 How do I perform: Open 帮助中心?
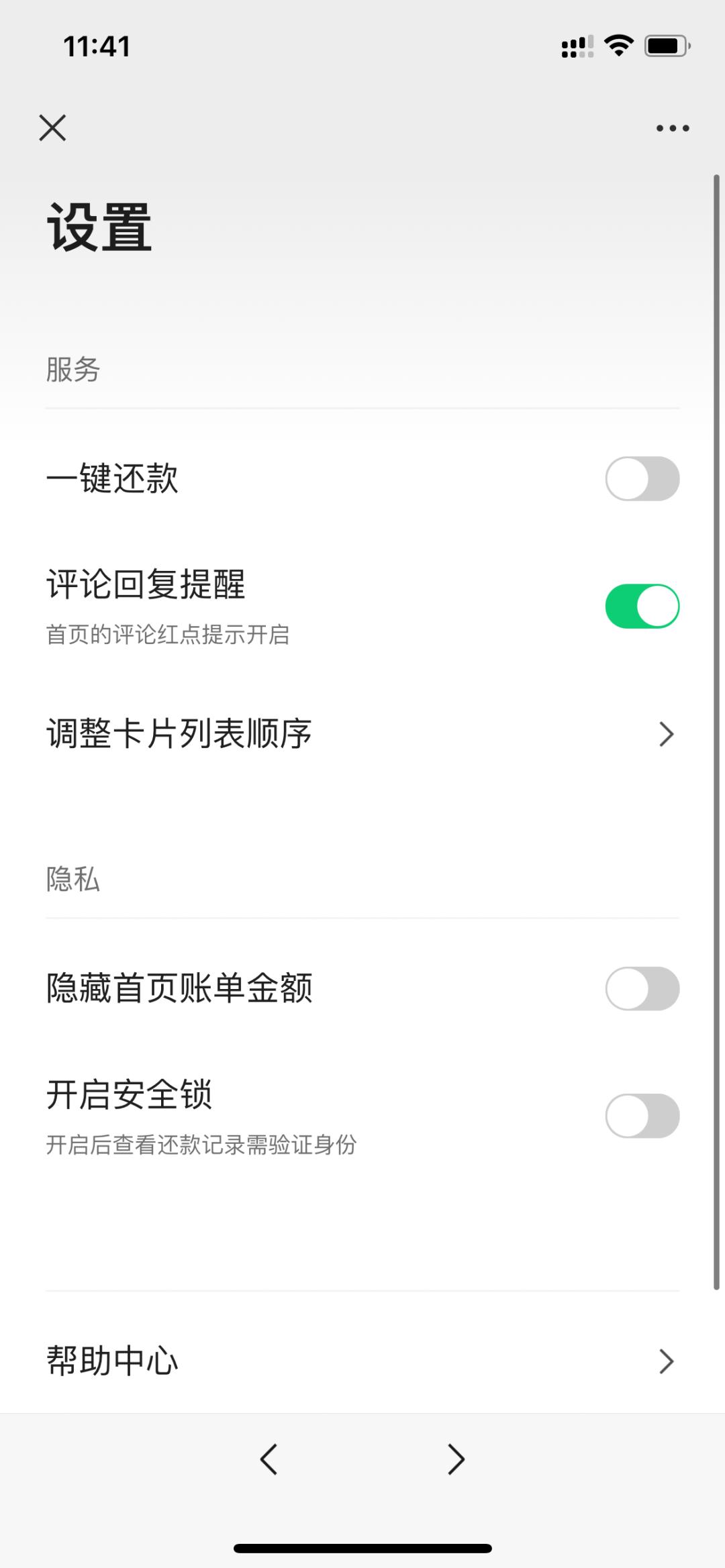(362, 1361)
